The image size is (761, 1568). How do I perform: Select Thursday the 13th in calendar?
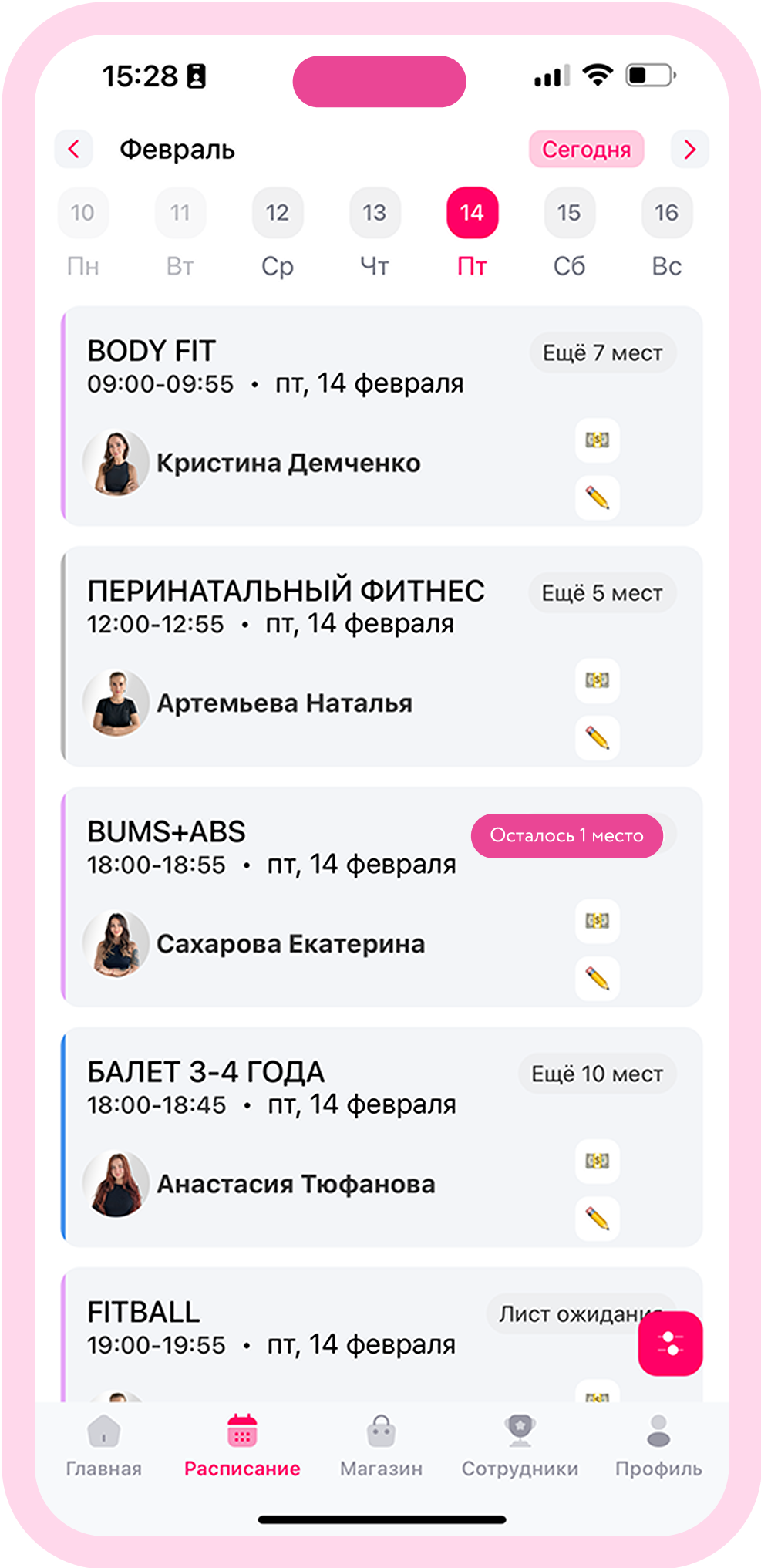[375, 214]
